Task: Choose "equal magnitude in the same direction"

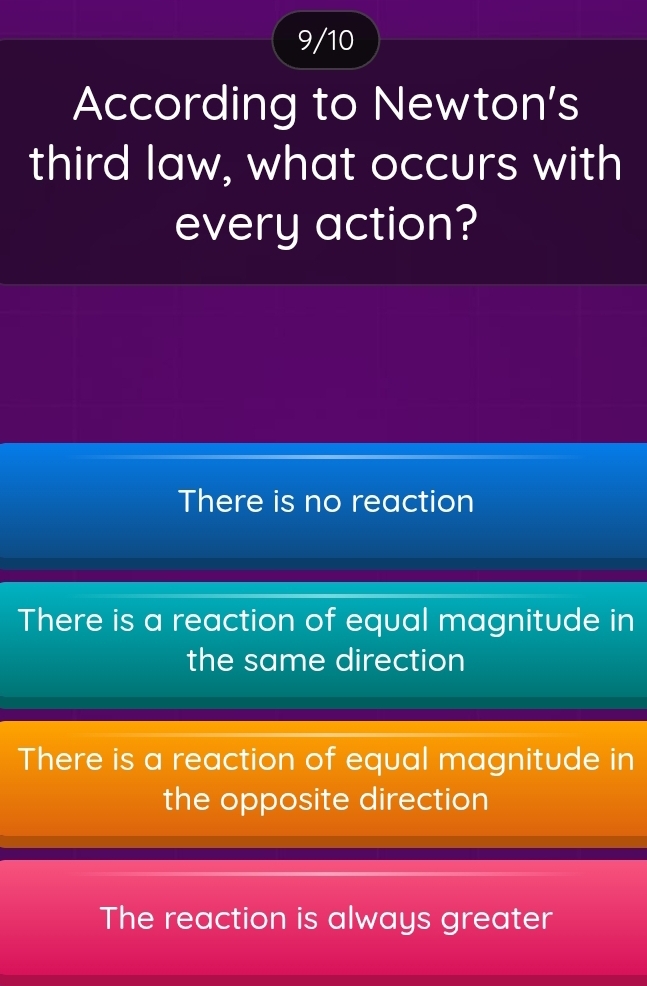Action: click(x=324, y=640)
